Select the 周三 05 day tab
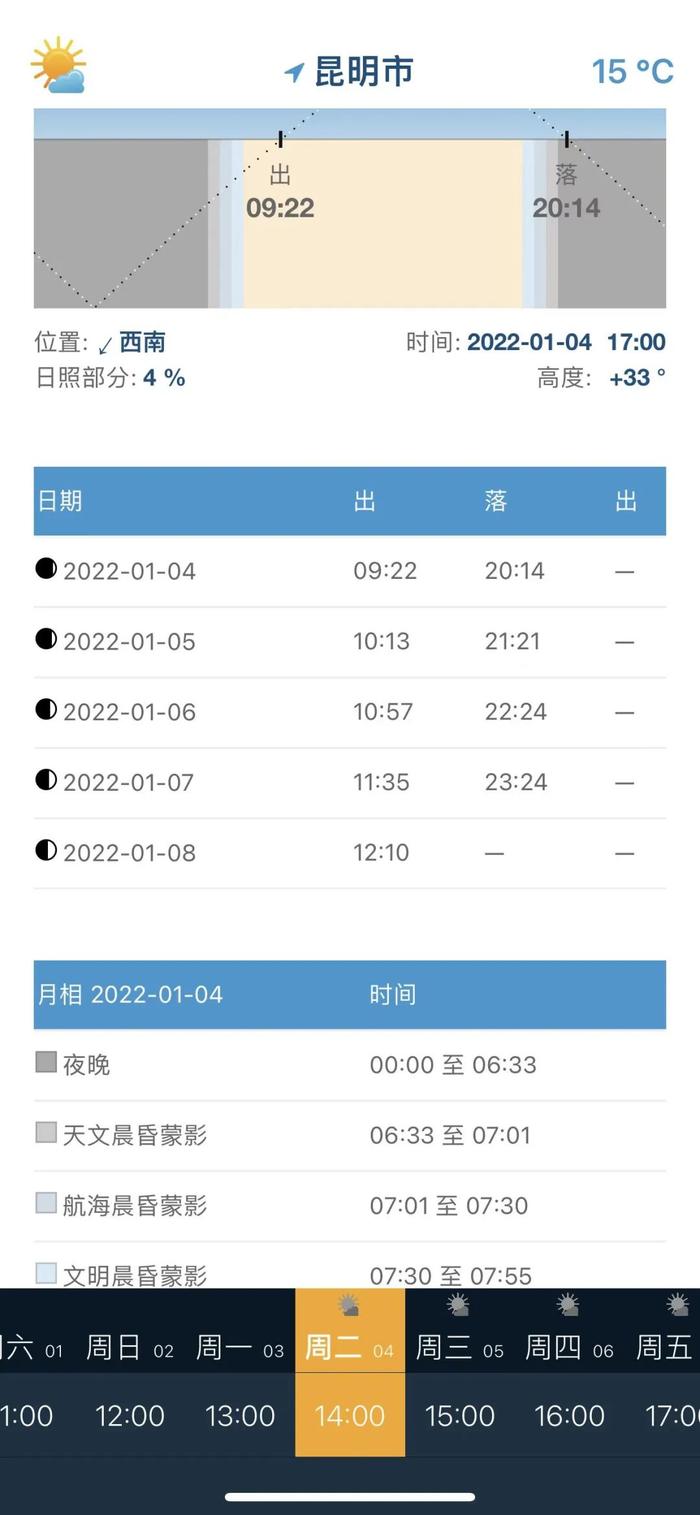700x1515 pixels. [460, 1330]
